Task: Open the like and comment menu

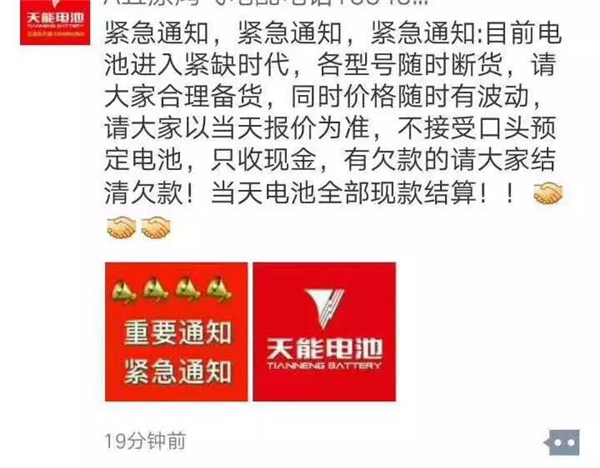Action: 562,440
